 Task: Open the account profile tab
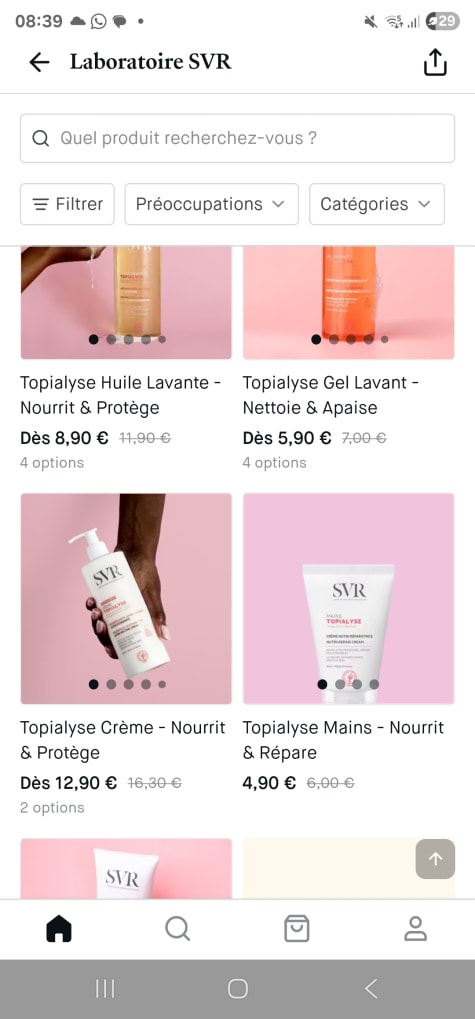pos(416,929)
